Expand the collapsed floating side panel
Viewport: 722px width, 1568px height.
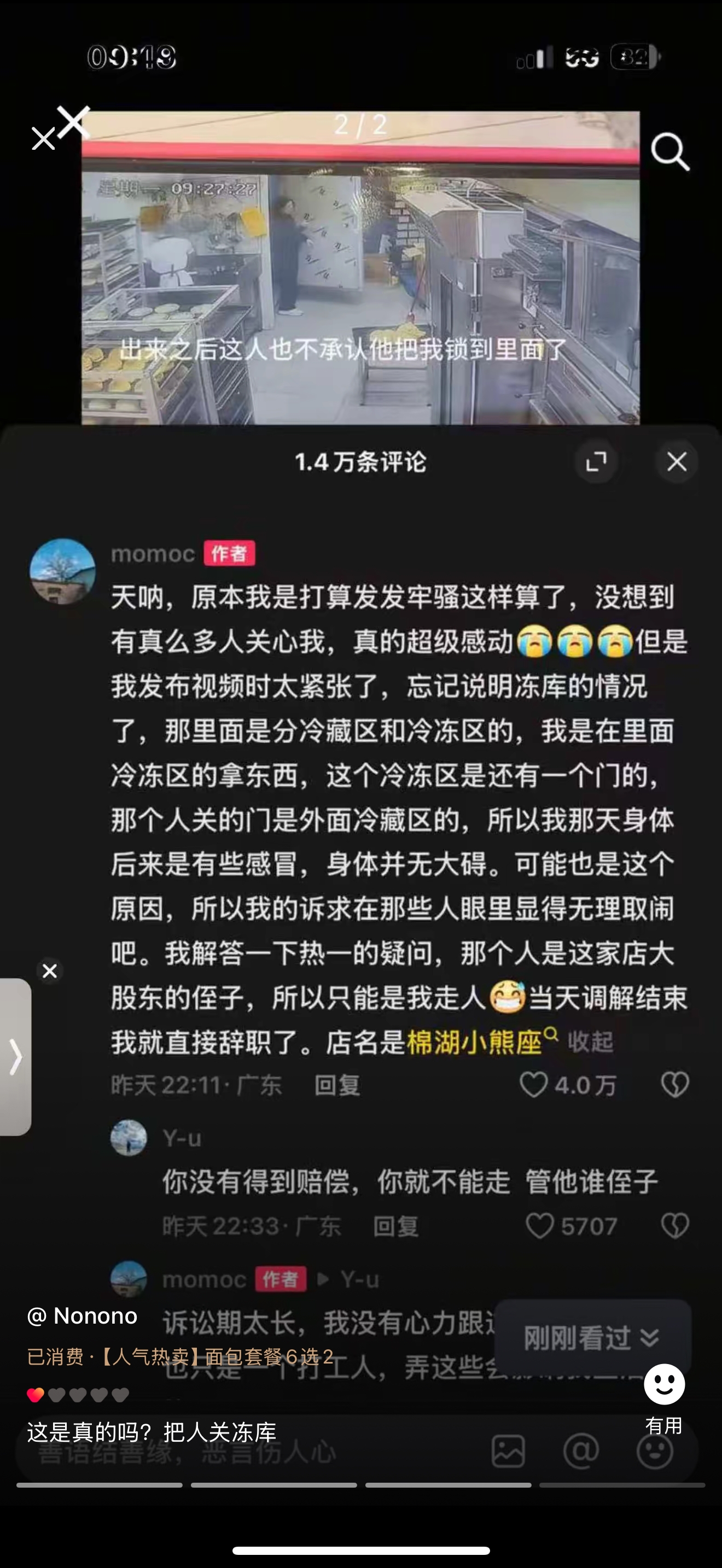point(15,1057)
